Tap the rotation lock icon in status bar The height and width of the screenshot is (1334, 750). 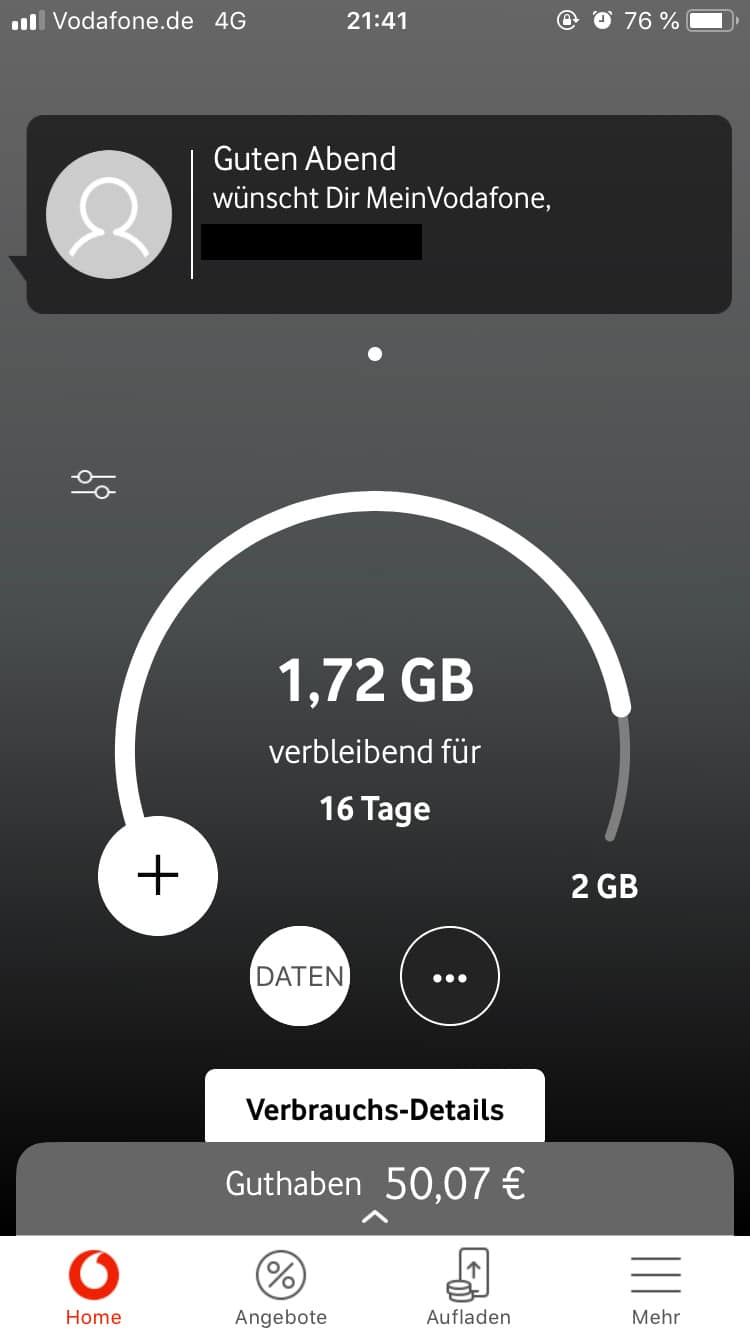click(x=567, y=20)
